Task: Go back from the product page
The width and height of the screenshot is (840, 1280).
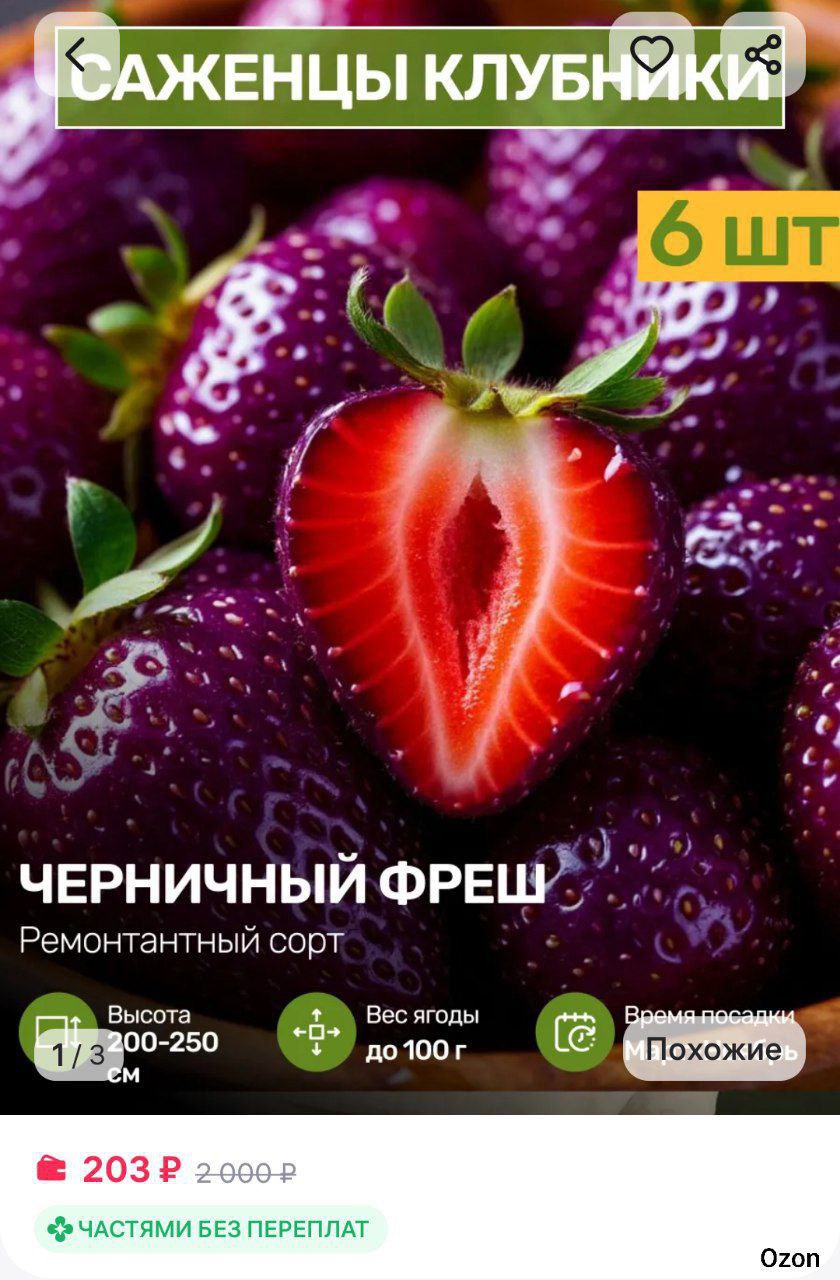Action: click(x=77, y=55)
